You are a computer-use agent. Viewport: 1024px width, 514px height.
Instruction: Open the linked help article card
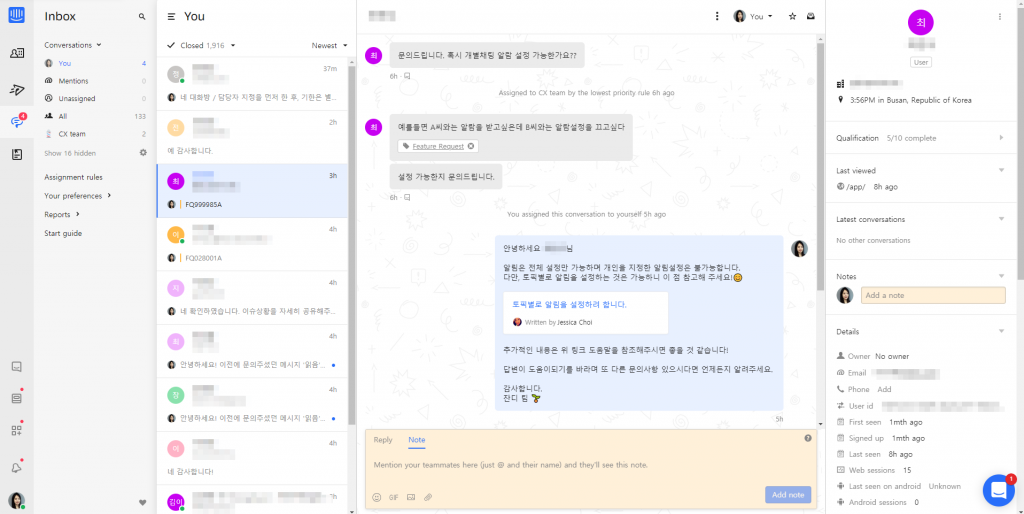click(x=585, y=311)
